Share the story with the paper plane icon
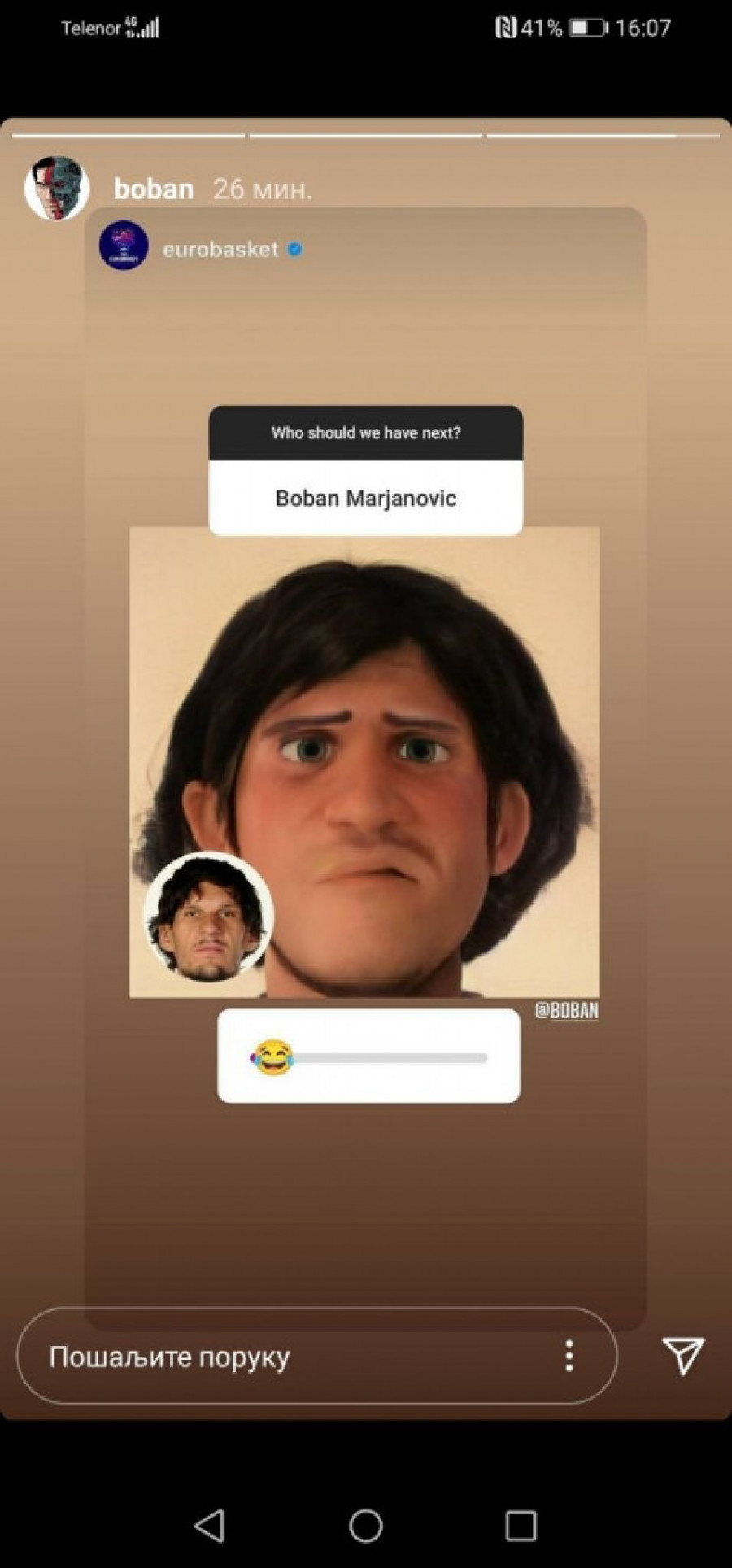The width and height of the screenshot is (732, 1568). (682, 1355)
